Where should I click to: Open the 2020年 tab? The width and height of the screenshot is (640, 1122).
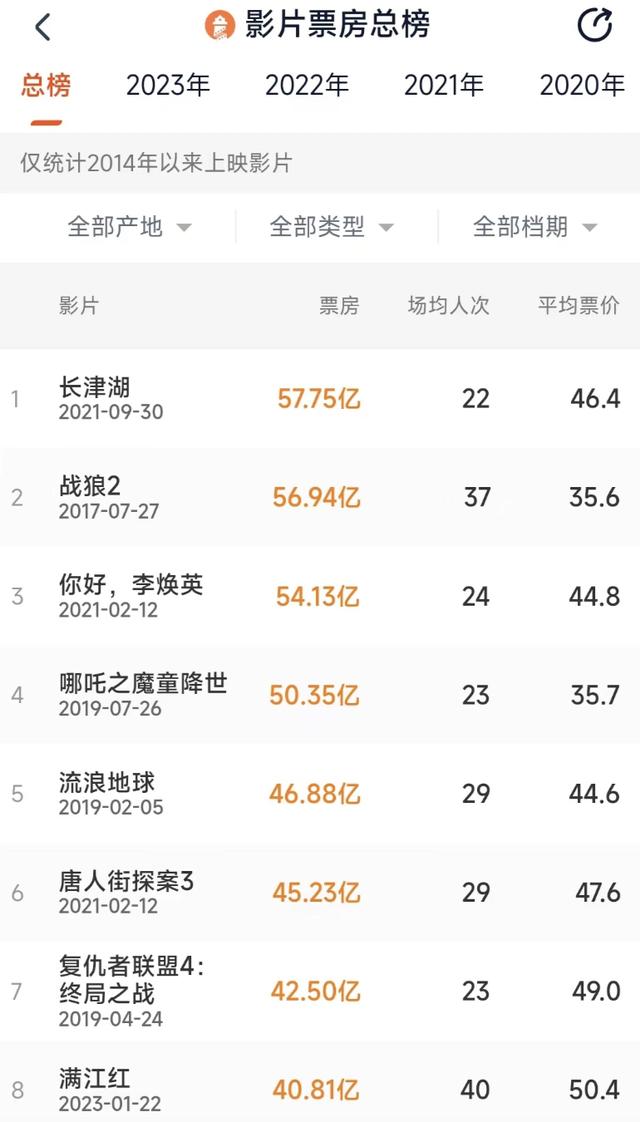582,86
